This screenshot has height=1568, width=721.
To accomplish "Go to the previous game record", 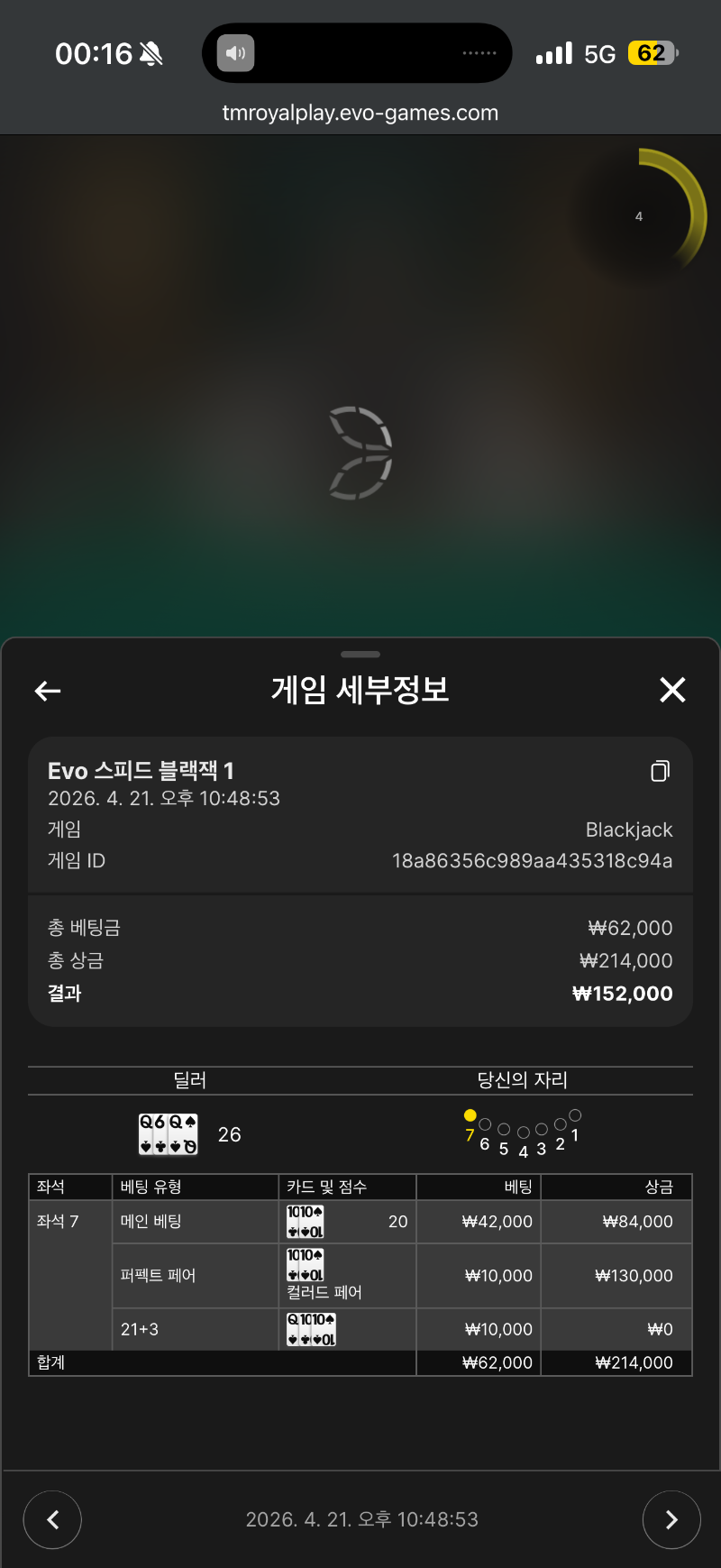I will click(52, 1519).
